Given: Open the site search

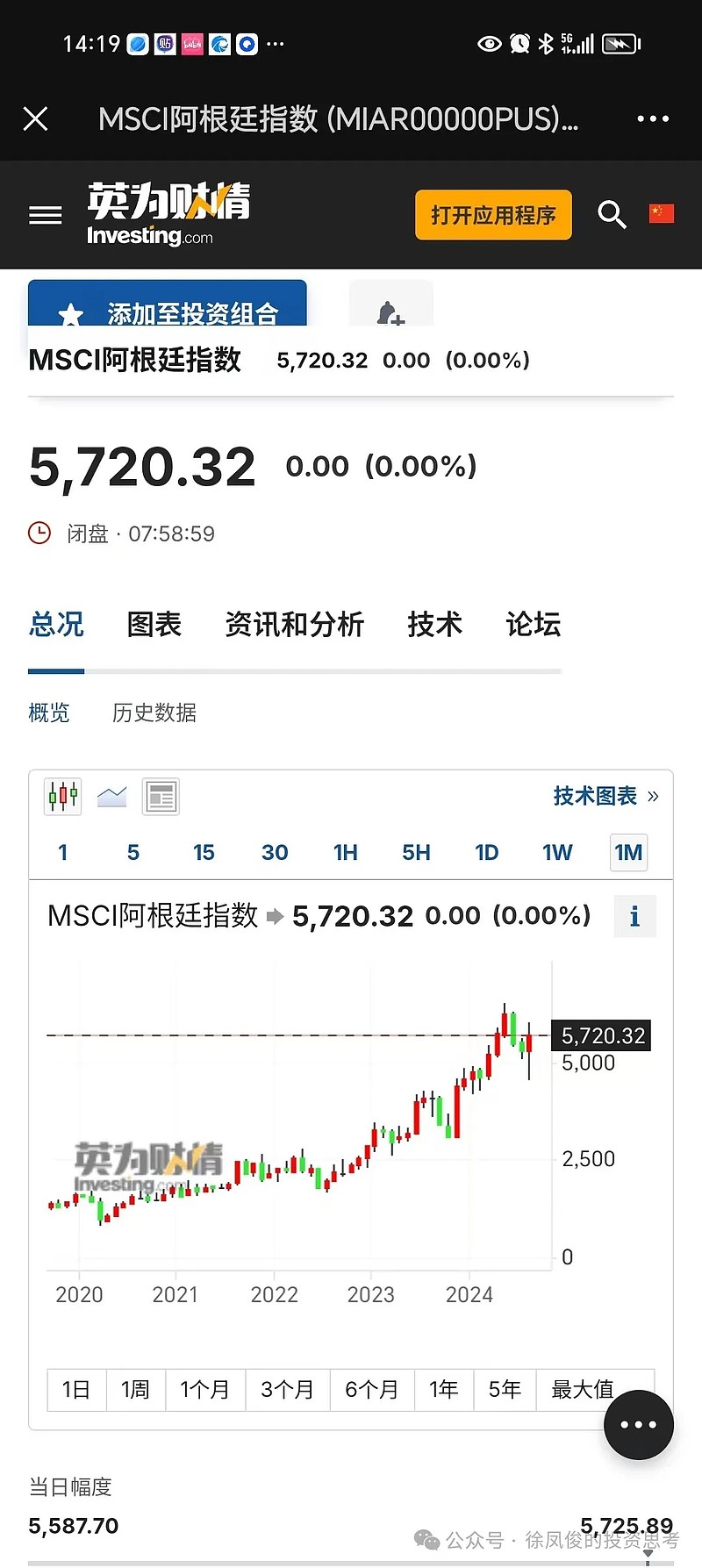Looking at the screenshot, I should 612,214.
